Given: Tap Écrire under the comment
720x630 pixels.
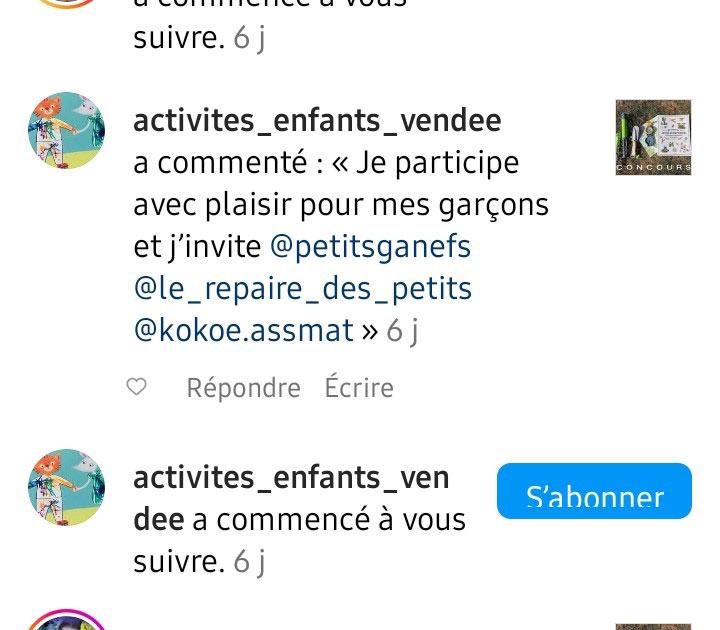Looking at the screenshot, I should (x=359, y=387).
